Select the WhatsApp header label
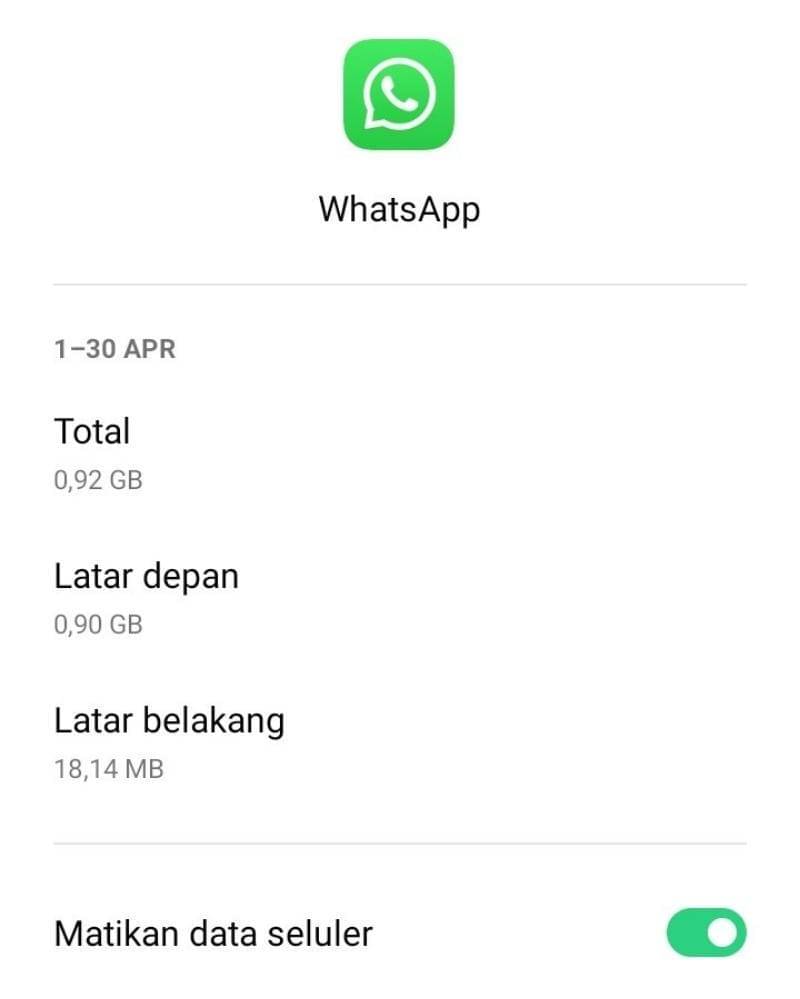This screenshot has height=999, width=800. [399, 209]
